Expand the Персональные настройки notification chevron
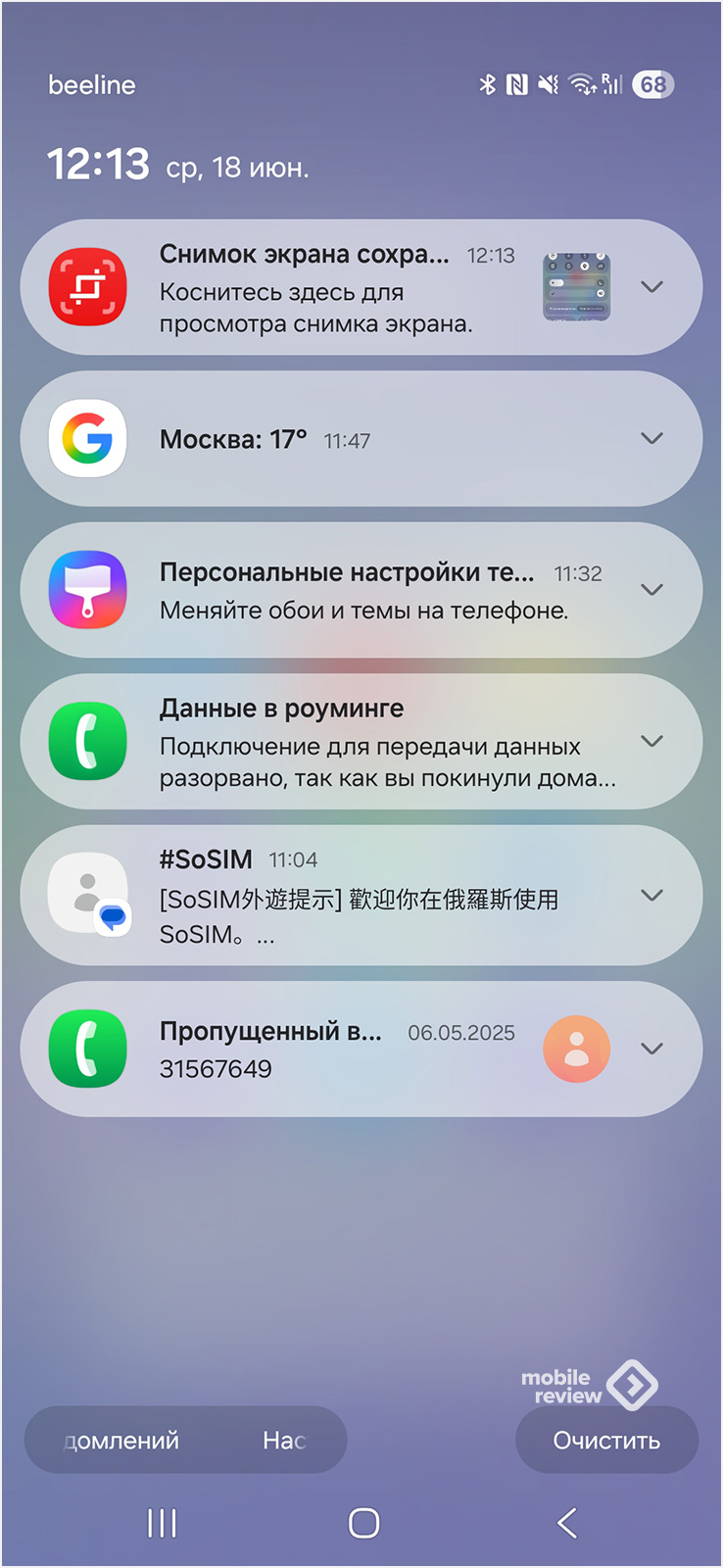The height and width of the screenshot is (1568, 723). click(651, 589)
